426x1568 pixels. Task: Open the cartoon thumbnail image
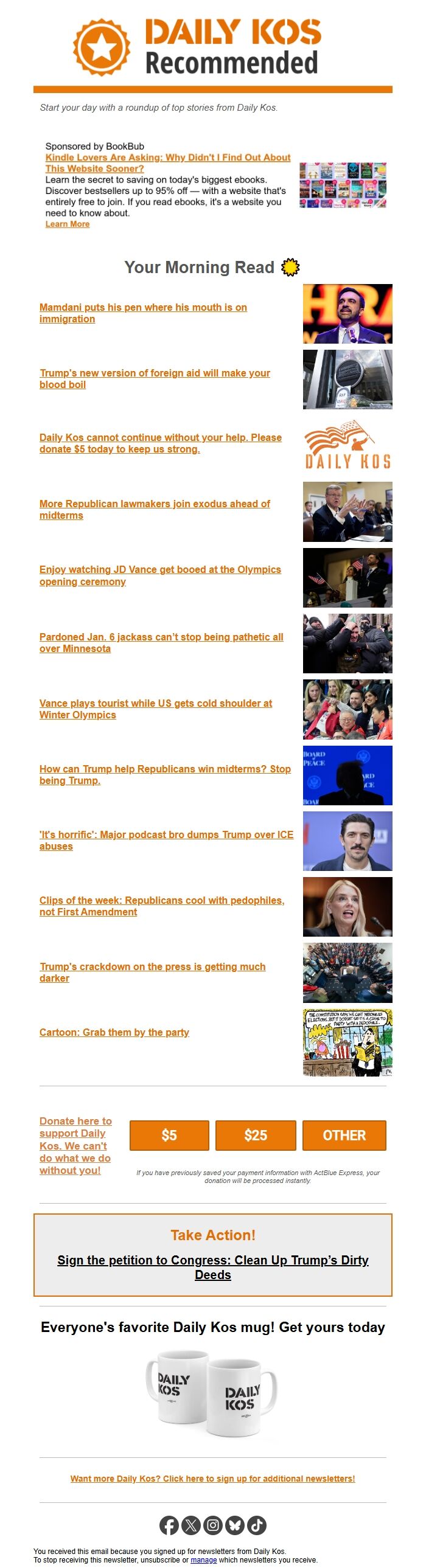coord(347,1042)
